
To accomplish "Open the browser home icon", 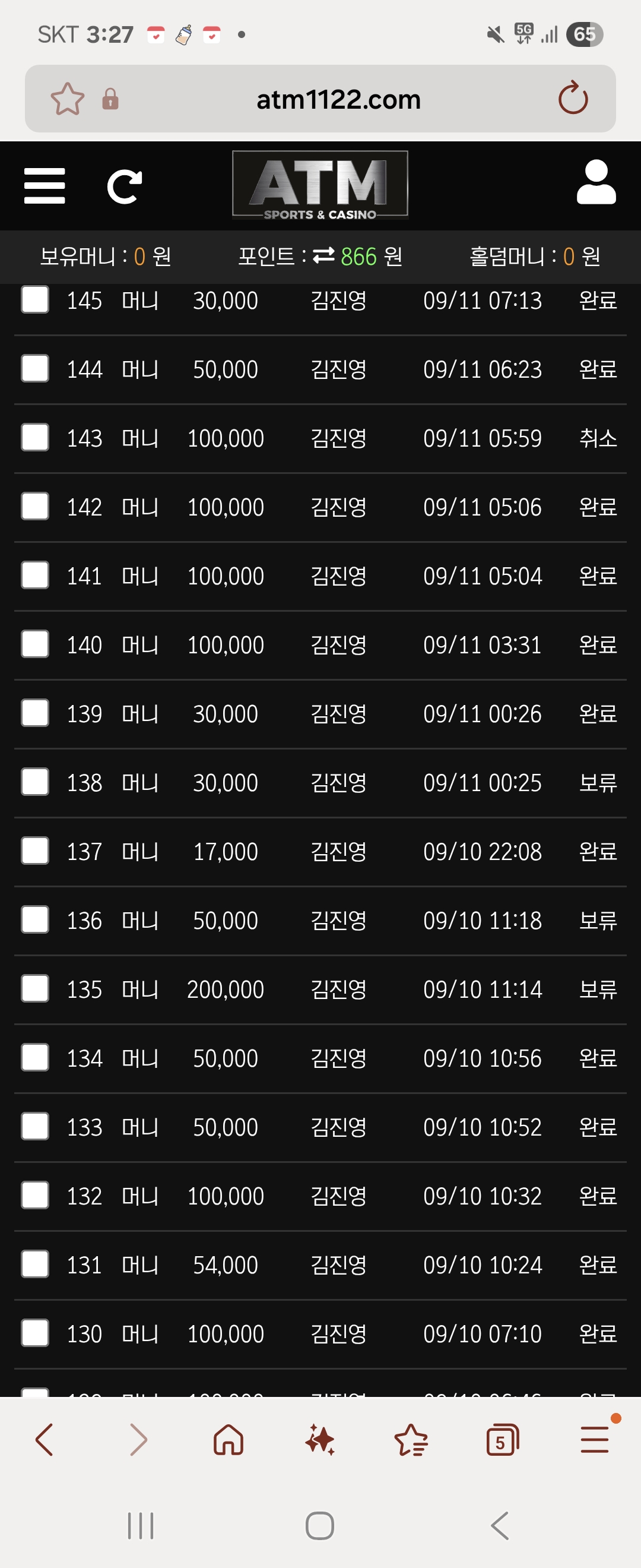I will pos(228,1440).
